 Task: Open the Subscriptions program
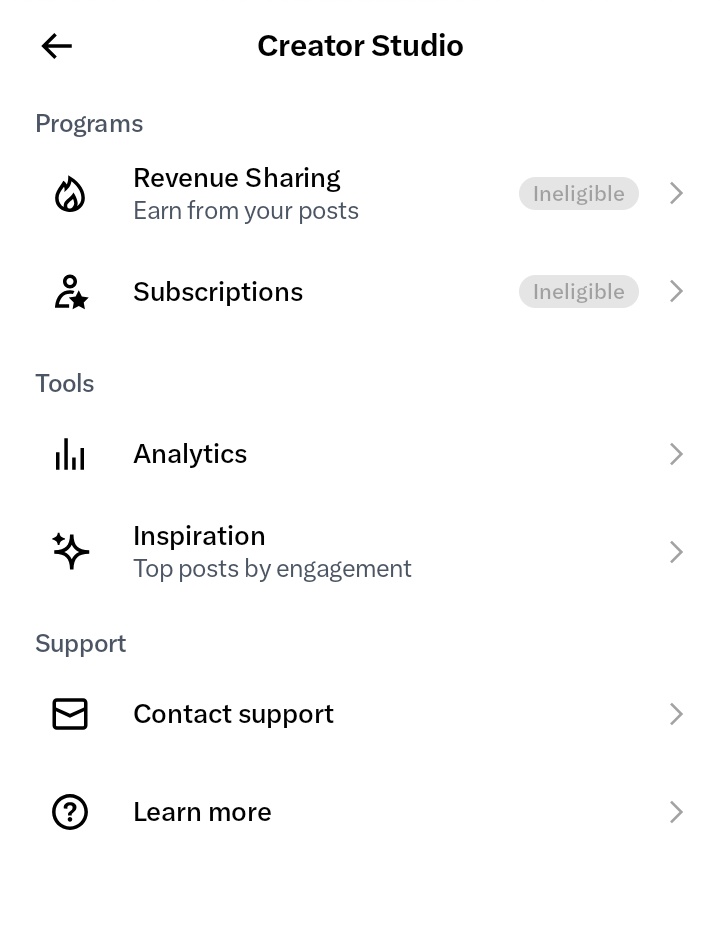pyautogui.click(x=360, y=291)
